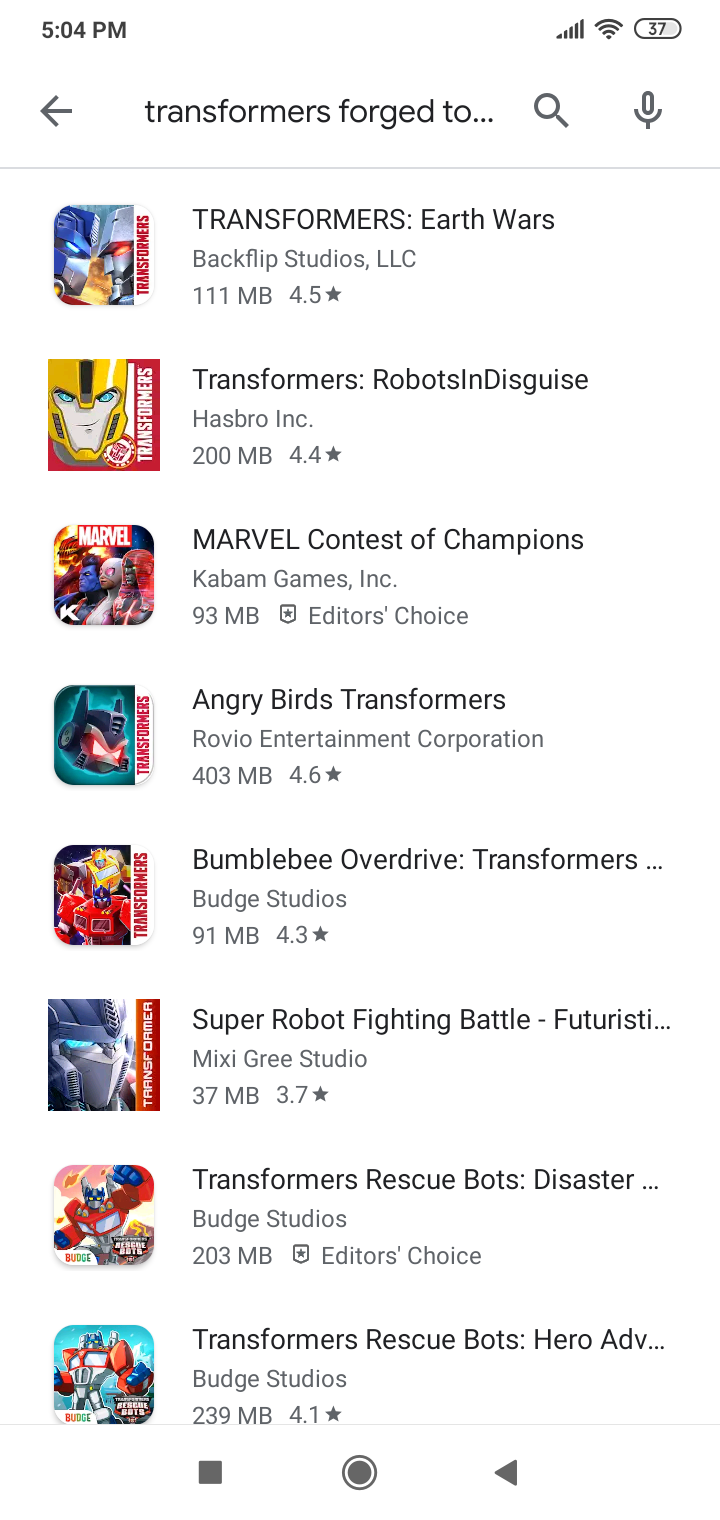
Task: Choose Super Robot Fighting Battle result
Action: point(360,1056)
